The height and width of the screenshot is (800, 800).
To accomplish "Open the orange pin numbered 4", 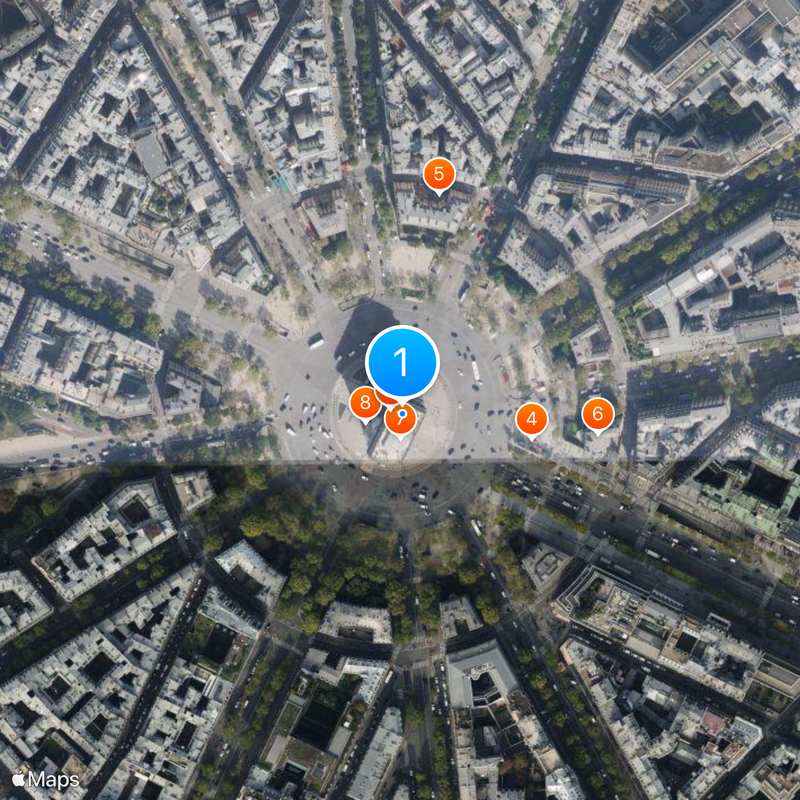I will tap(531, 419).
